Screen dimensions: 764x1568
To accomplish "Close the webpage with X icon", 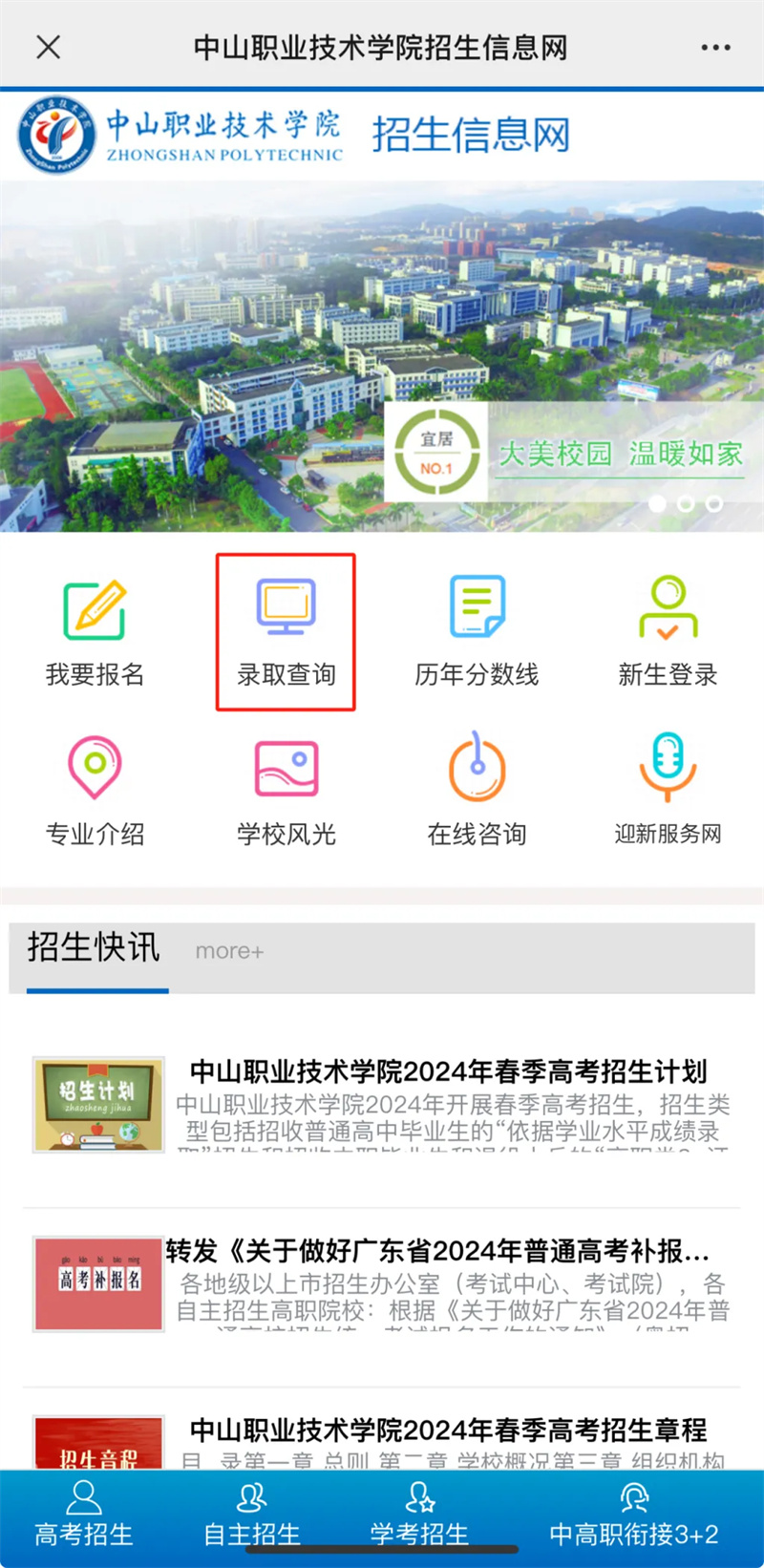I will (x=49, y=47).
